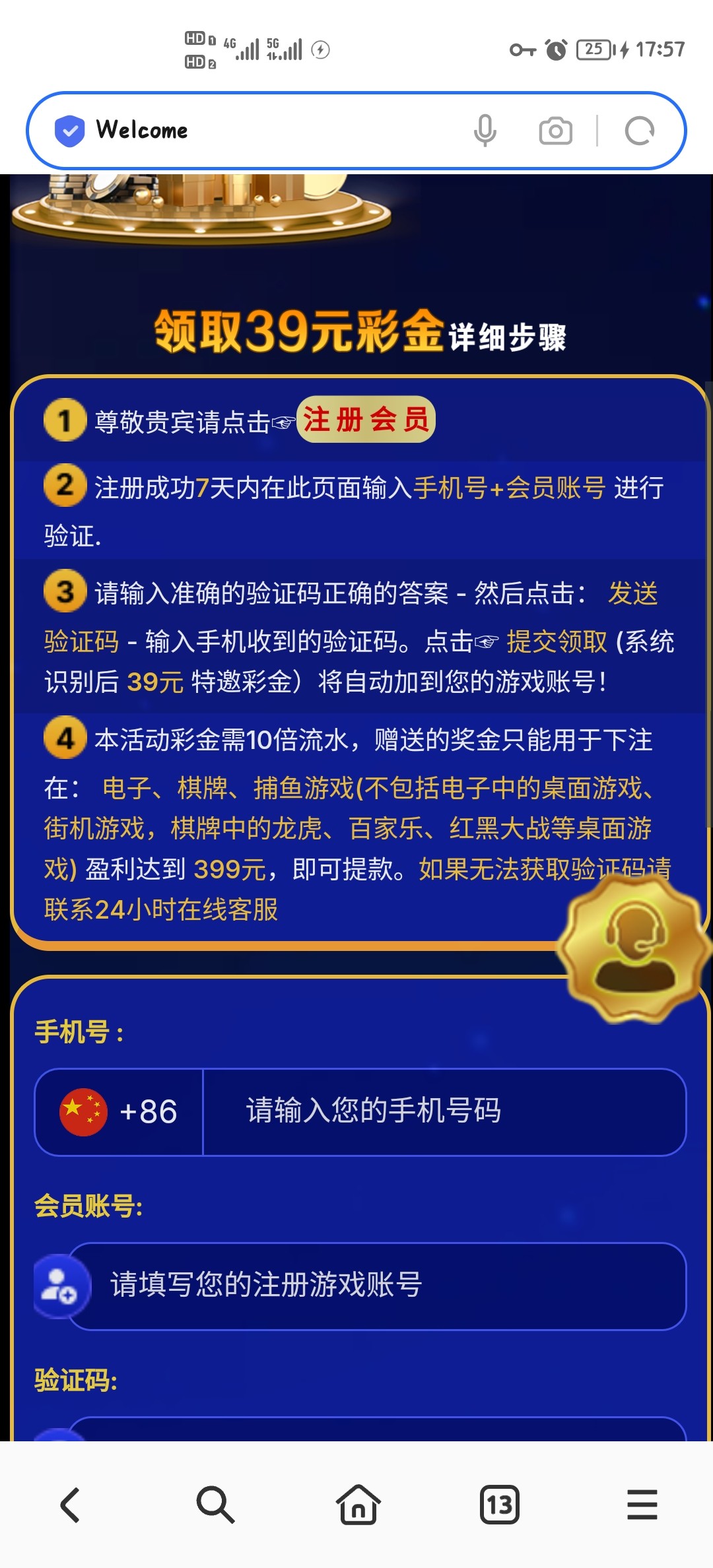Tap the 注册会员 register button
The width and height of the screenshot is (713, 1568).
366,420
